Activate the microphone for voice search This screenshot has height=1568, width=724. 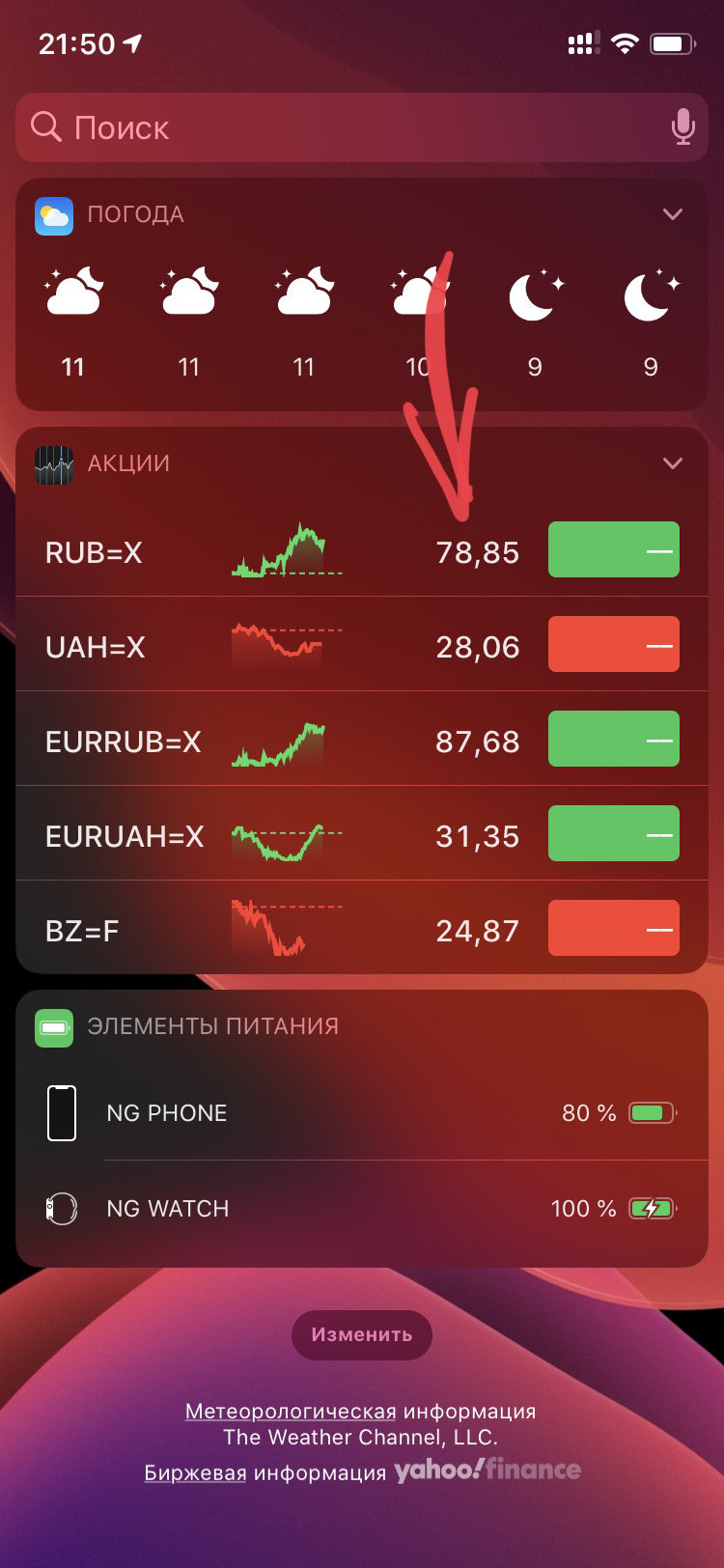click(682, 126)
